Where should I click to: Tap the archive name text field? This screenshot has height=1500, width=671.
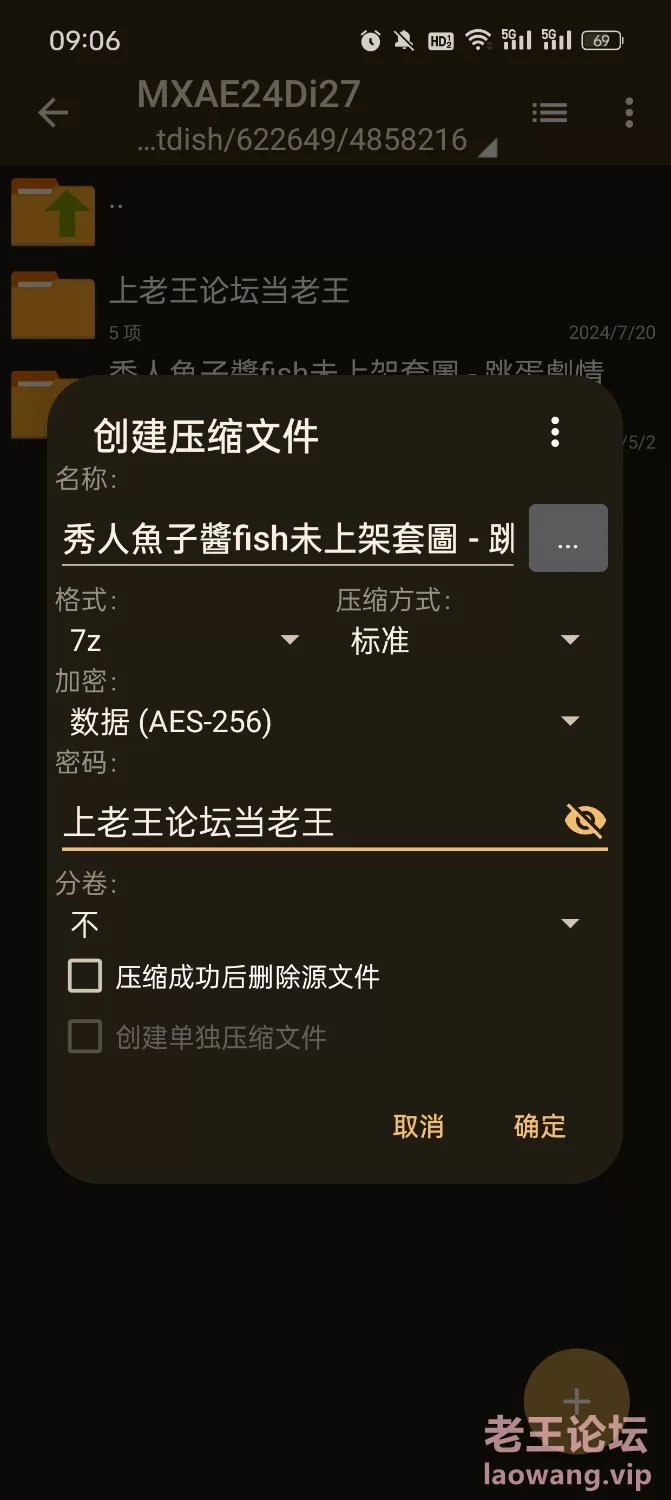pos(288,540)
